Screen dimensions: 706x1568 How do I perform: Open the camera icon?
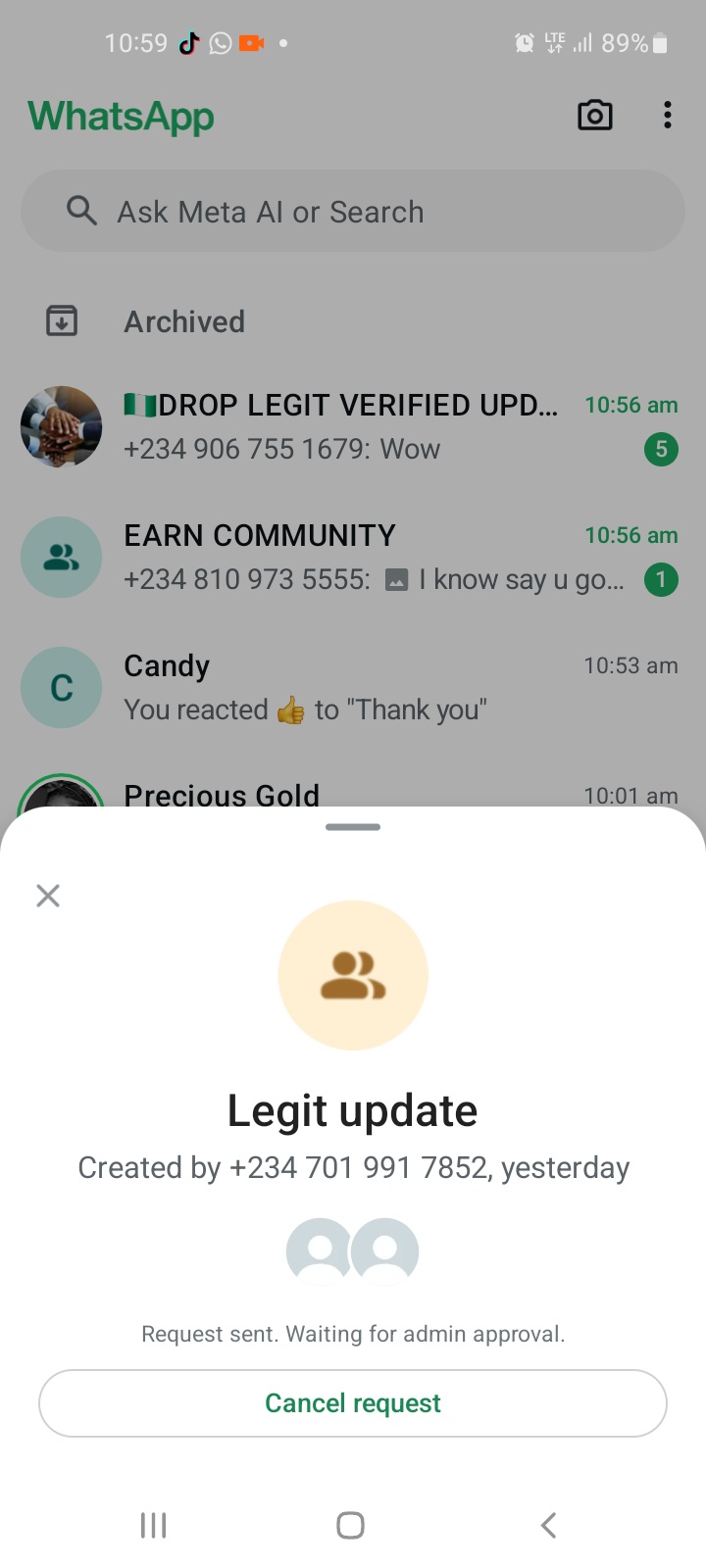(594, 116)
